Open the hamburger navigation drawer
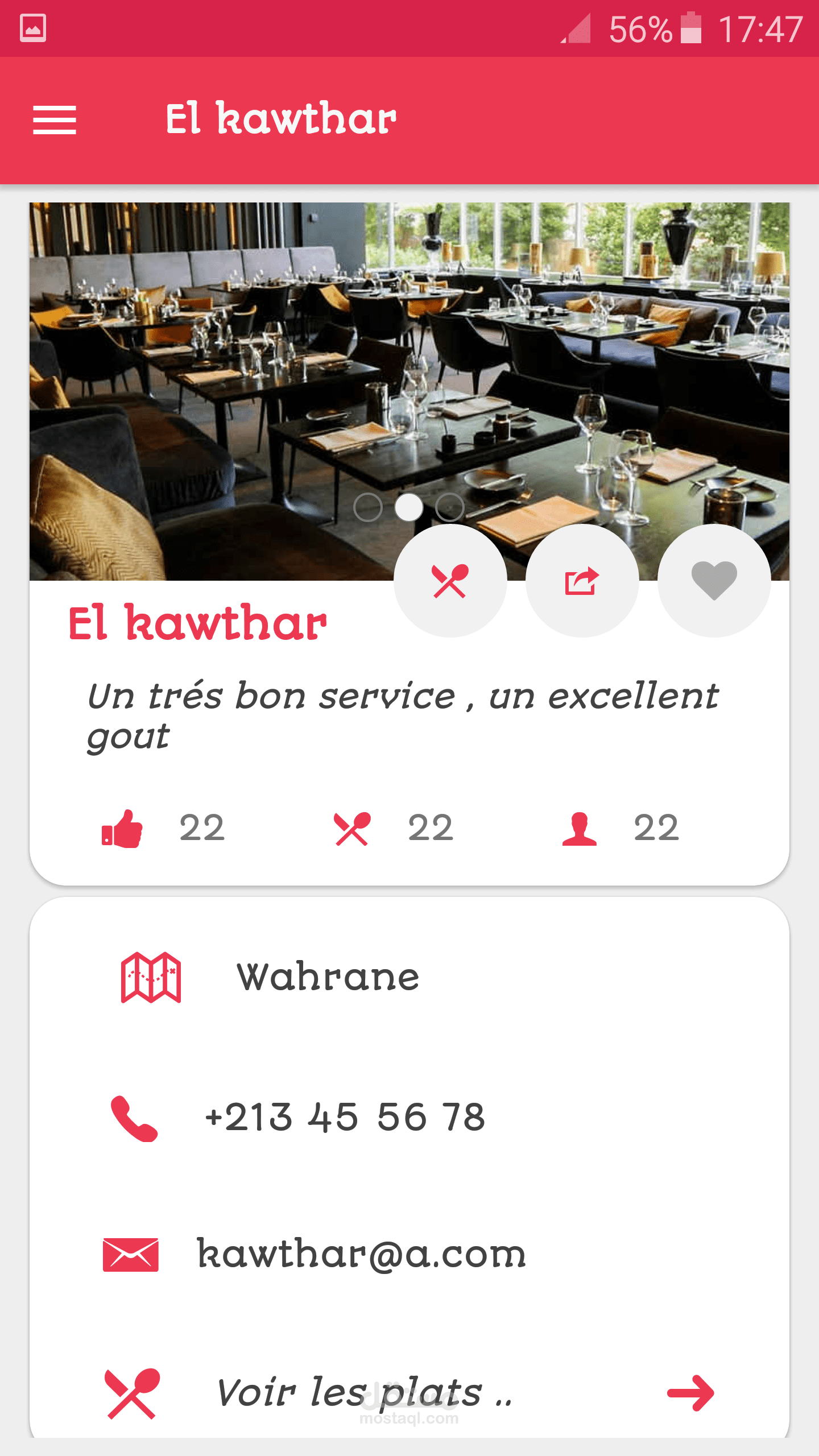819x1456 pixels. click(55, 120)
